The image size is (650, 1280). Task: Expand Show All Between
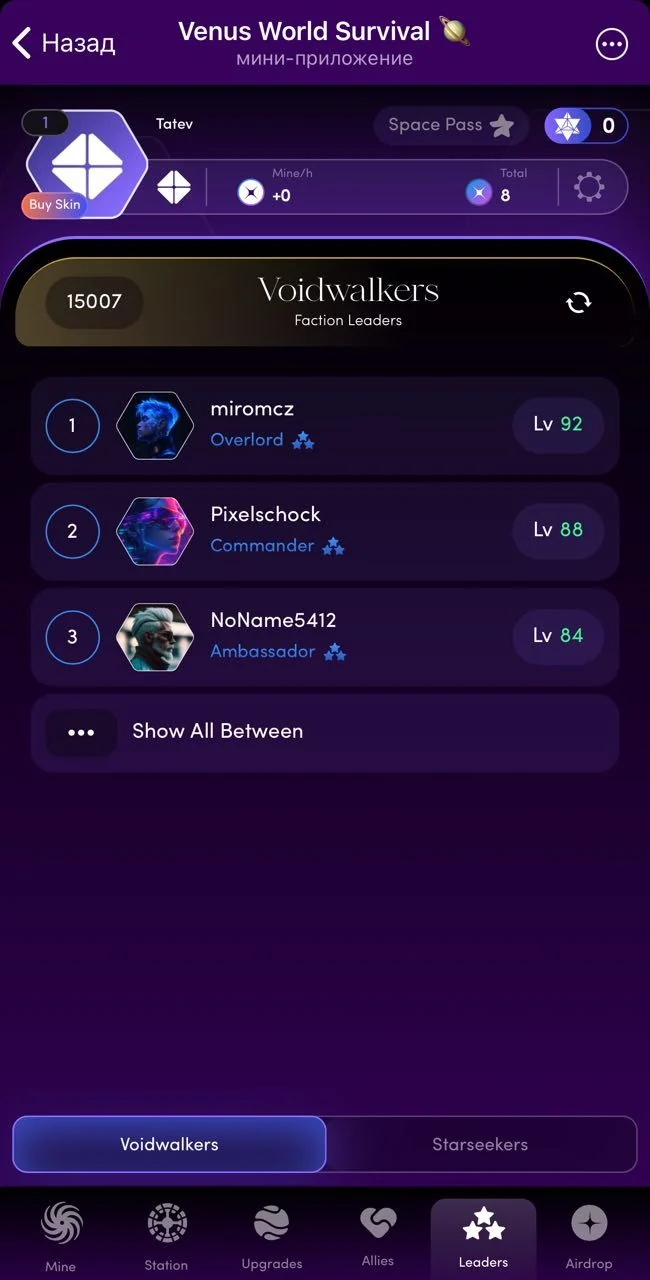pyautogui.click(x=325, y=733)
